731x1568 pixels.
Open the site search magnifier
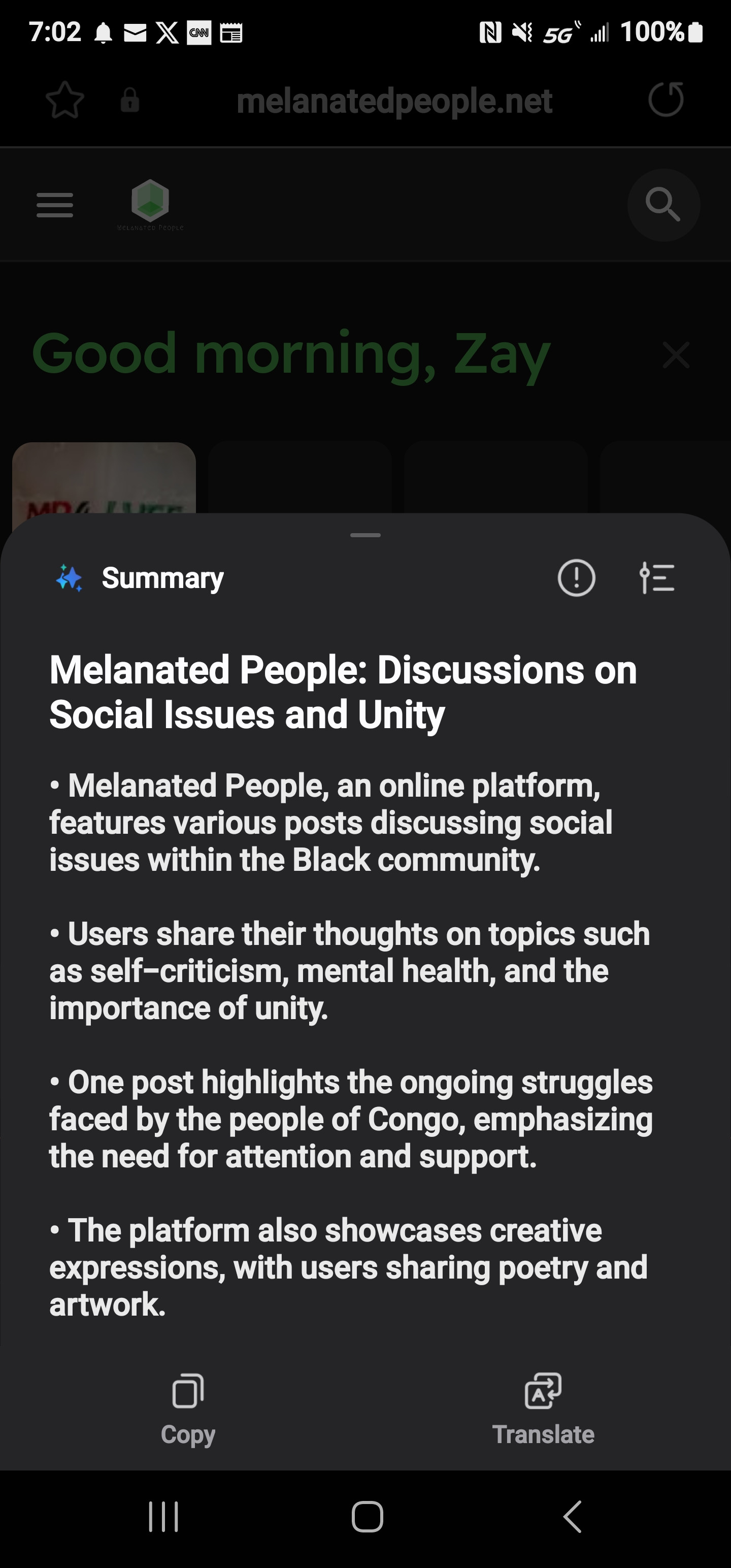pos(663,205)
